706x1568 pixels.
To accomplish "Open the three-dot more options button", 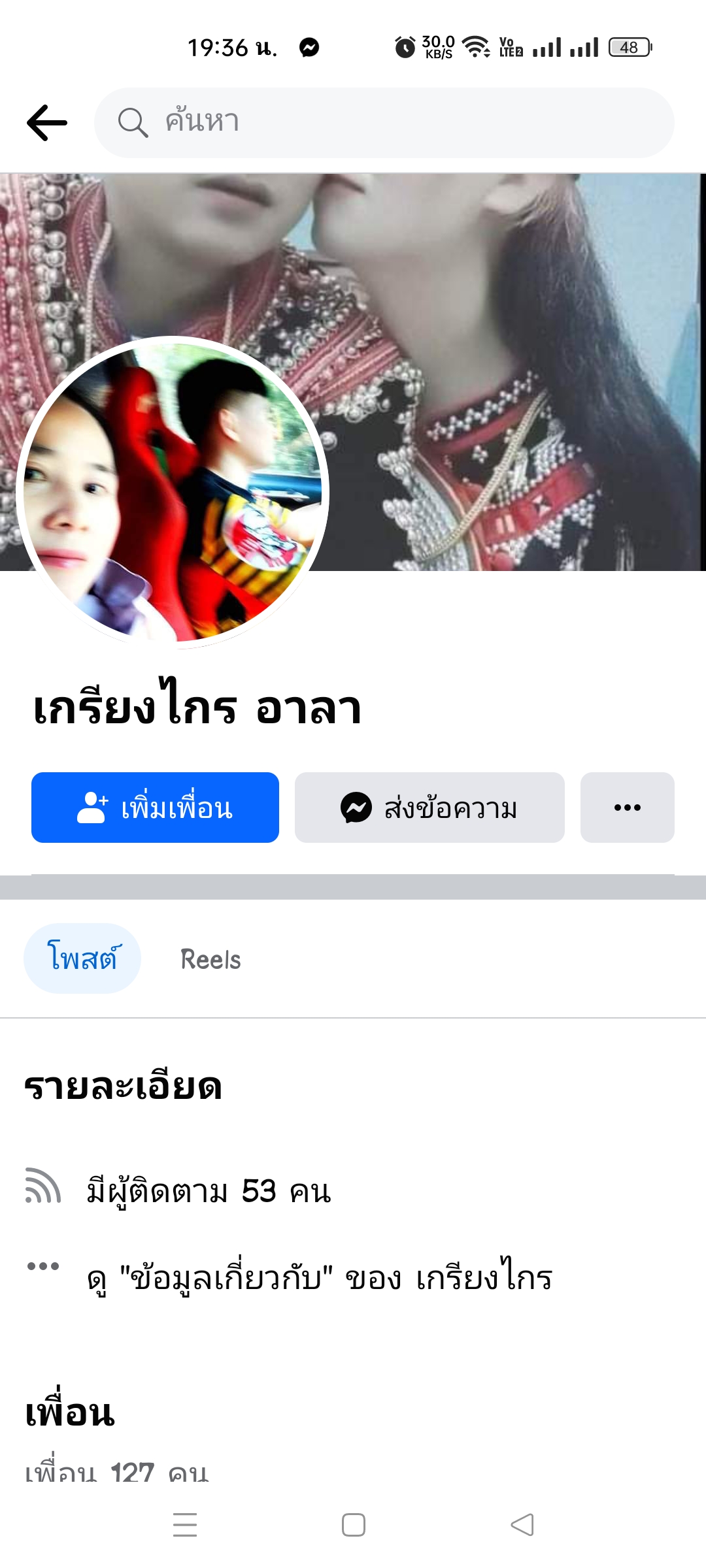I will pyautogui.click(x=627, y=808).
